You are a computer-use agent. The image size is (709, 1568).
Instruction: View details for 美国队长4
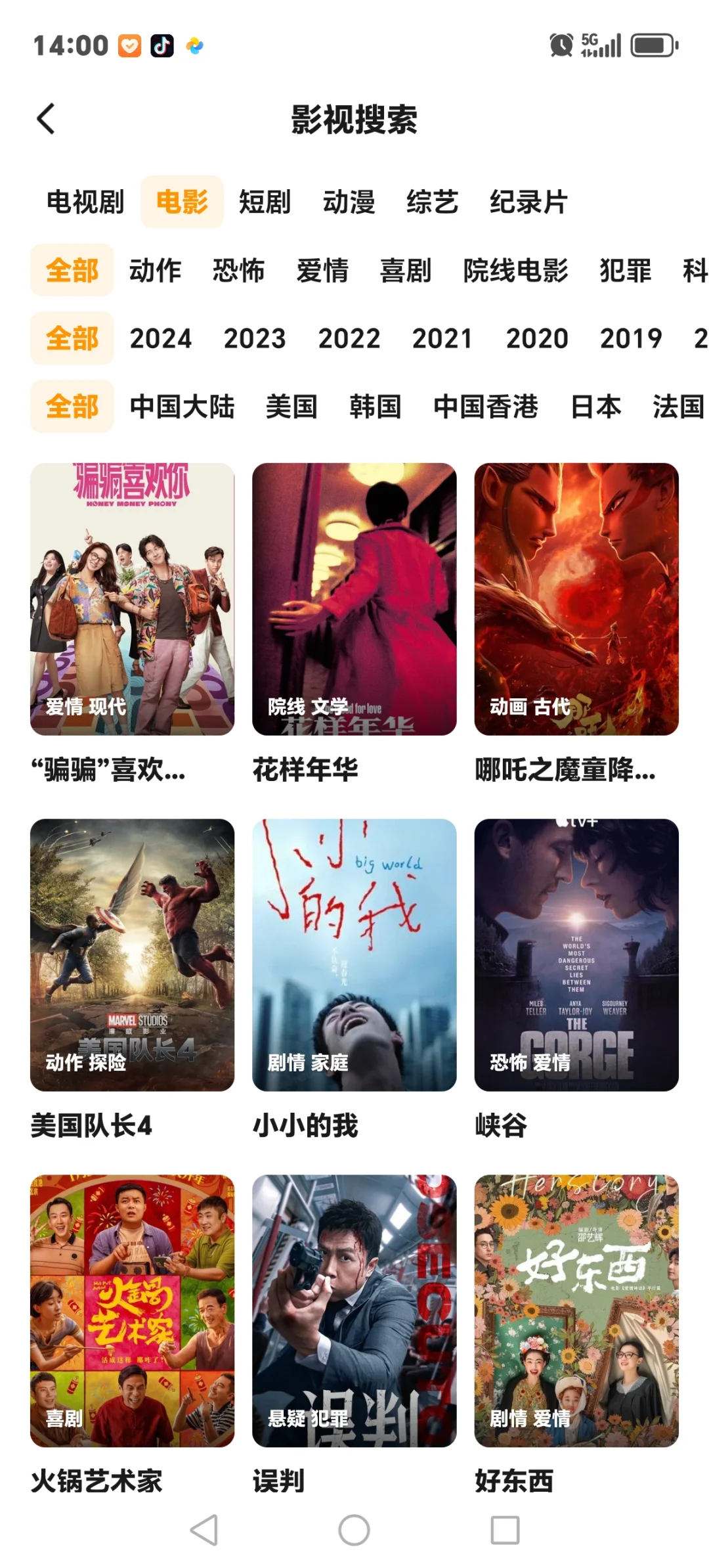132,954
